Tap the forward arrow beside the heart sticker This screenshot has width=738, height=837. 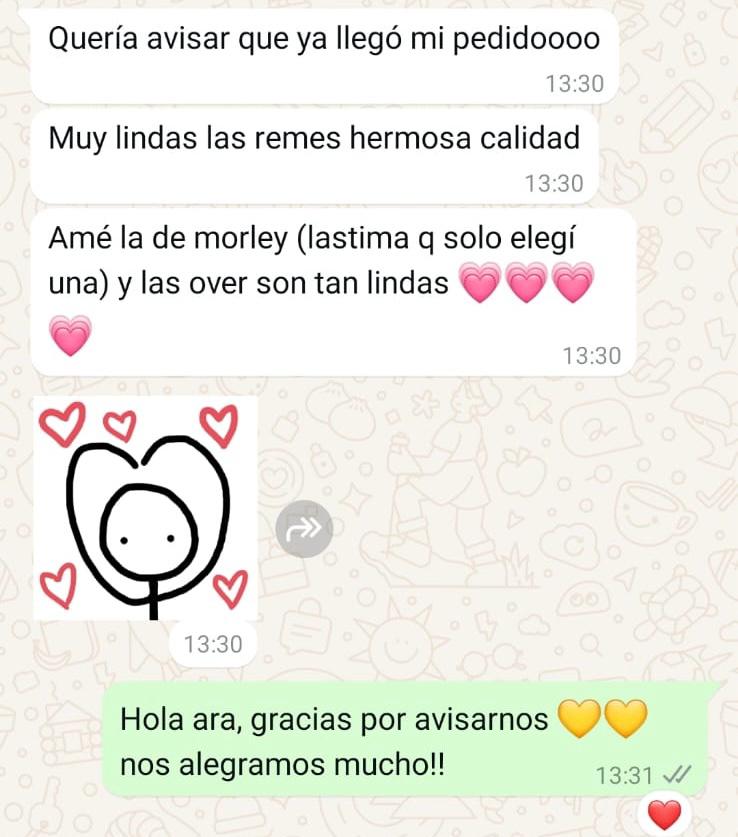(x=303, y=529)
